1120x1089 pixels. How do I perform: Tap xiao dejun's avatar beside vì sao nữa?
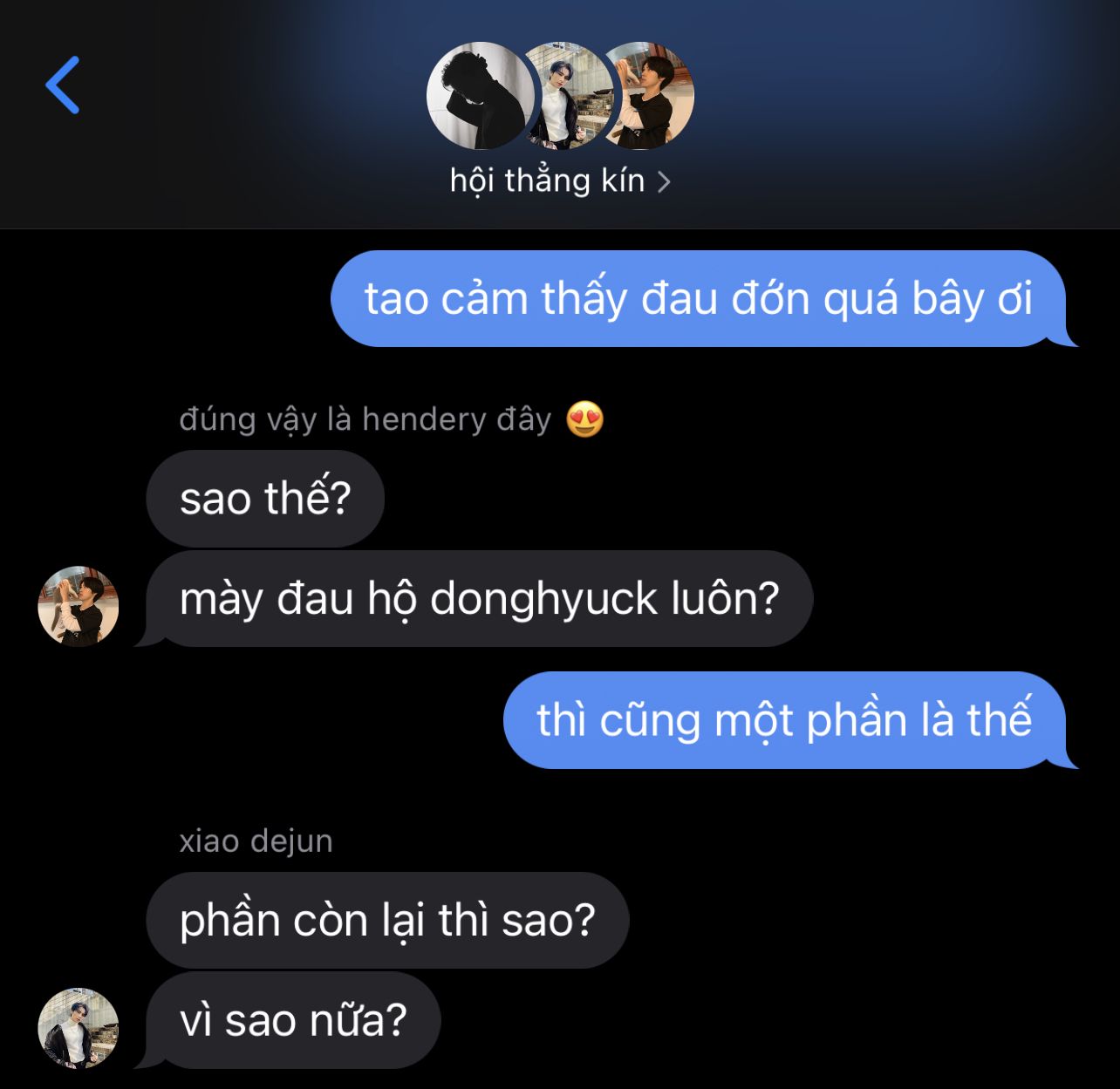point(79,1028)
